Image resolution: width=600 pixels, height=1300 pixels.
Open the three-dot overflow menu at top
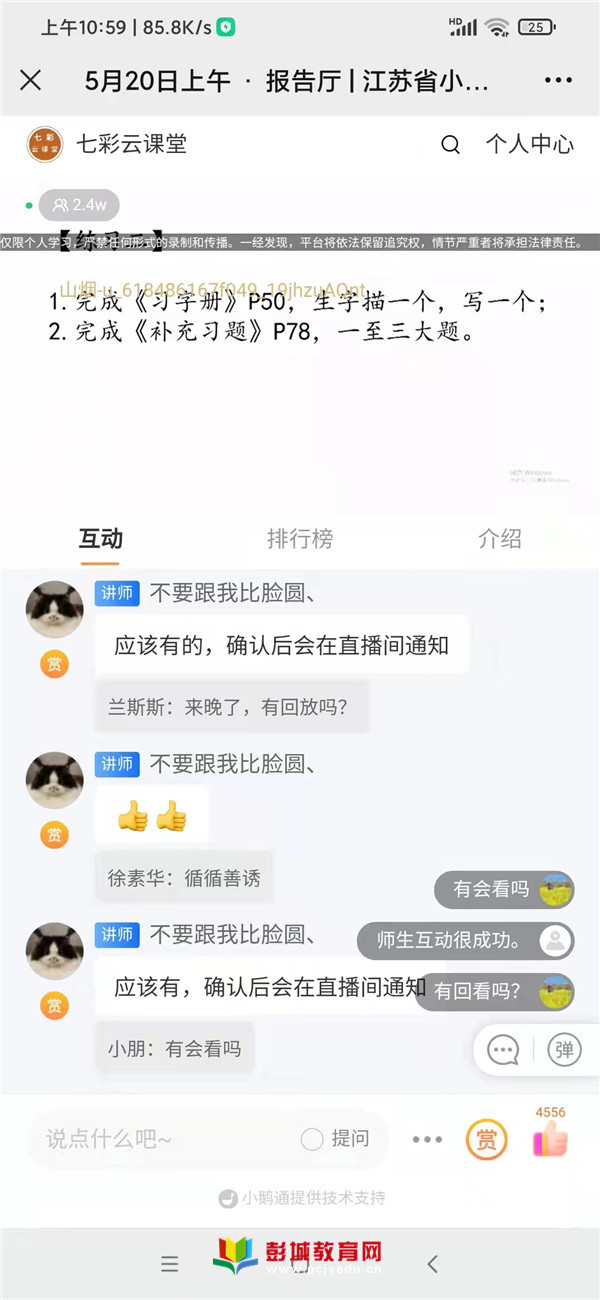click(x=558, y=81)
